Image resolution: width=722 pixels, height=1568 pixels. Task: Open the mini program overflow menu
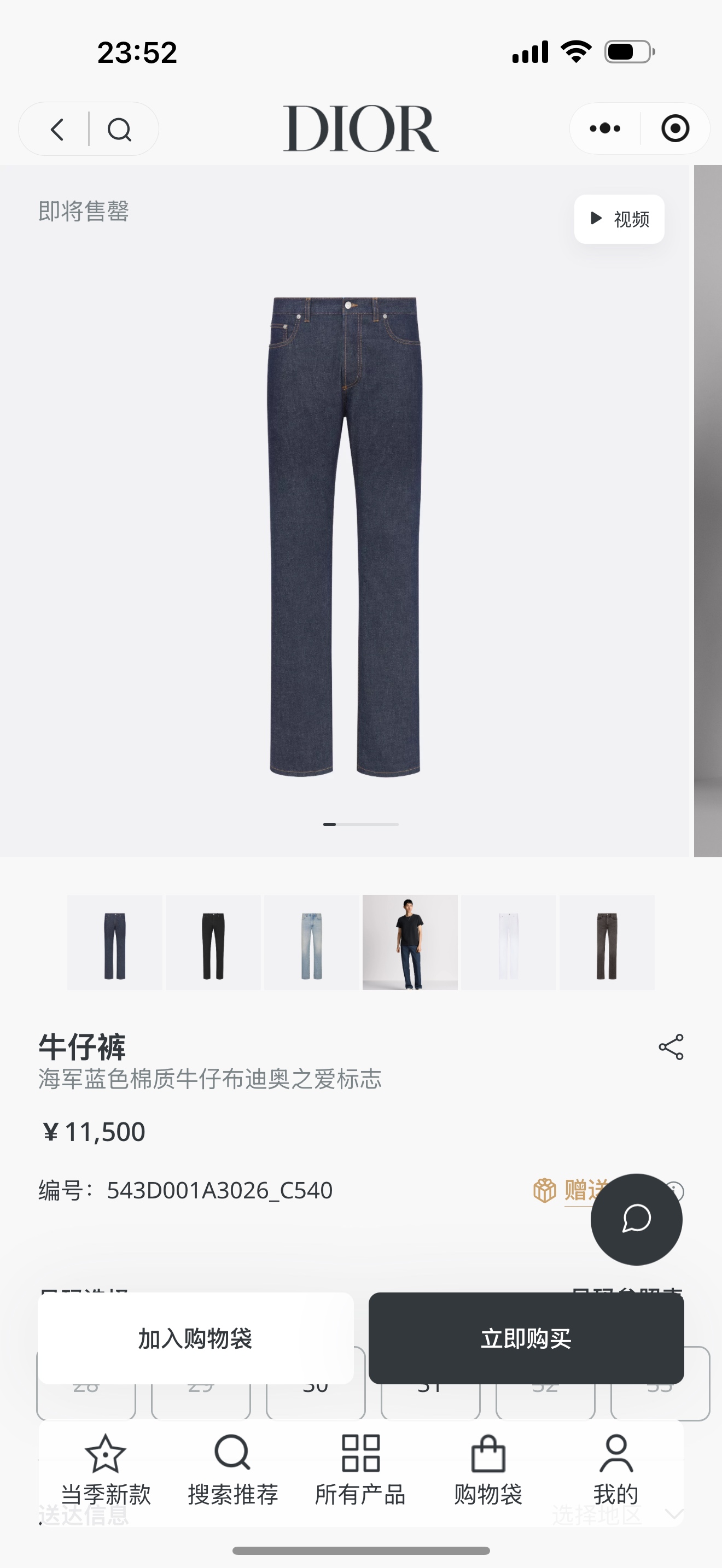coord(604,128)
